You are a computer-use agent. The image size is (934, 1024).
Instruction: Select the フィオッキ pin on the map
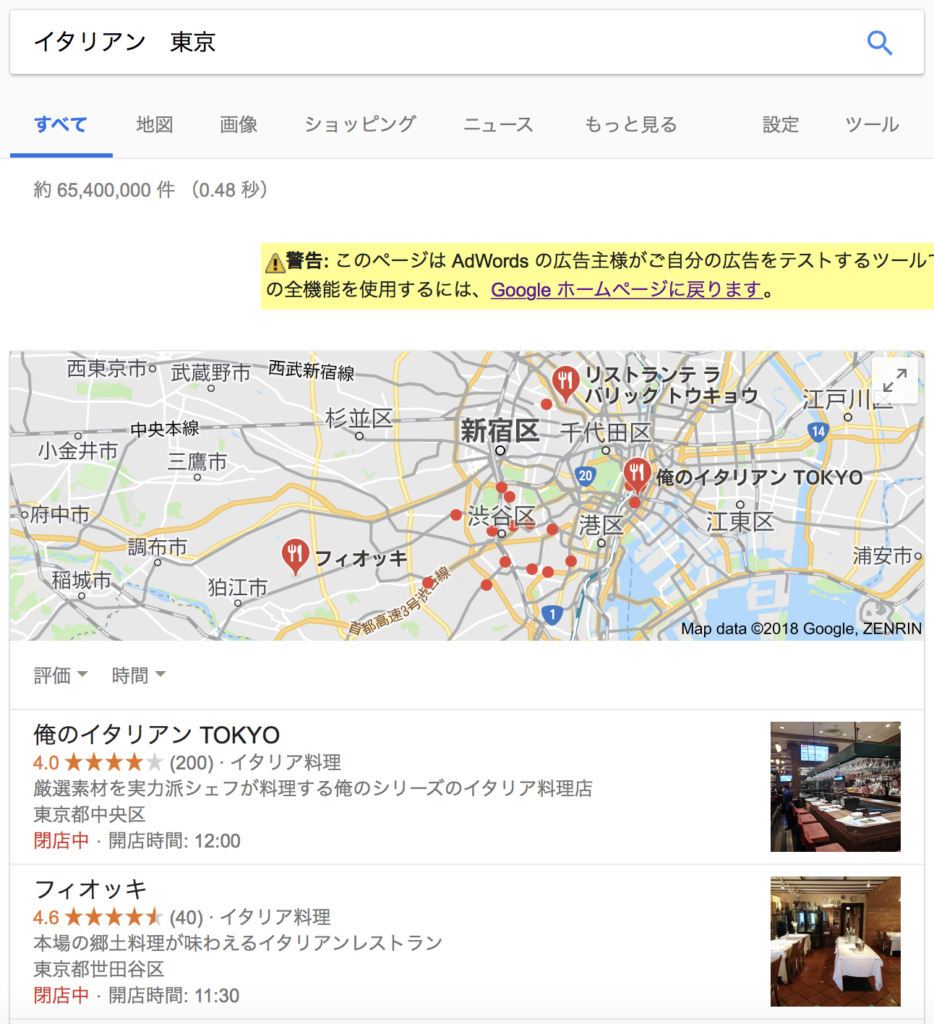[295, 555]
